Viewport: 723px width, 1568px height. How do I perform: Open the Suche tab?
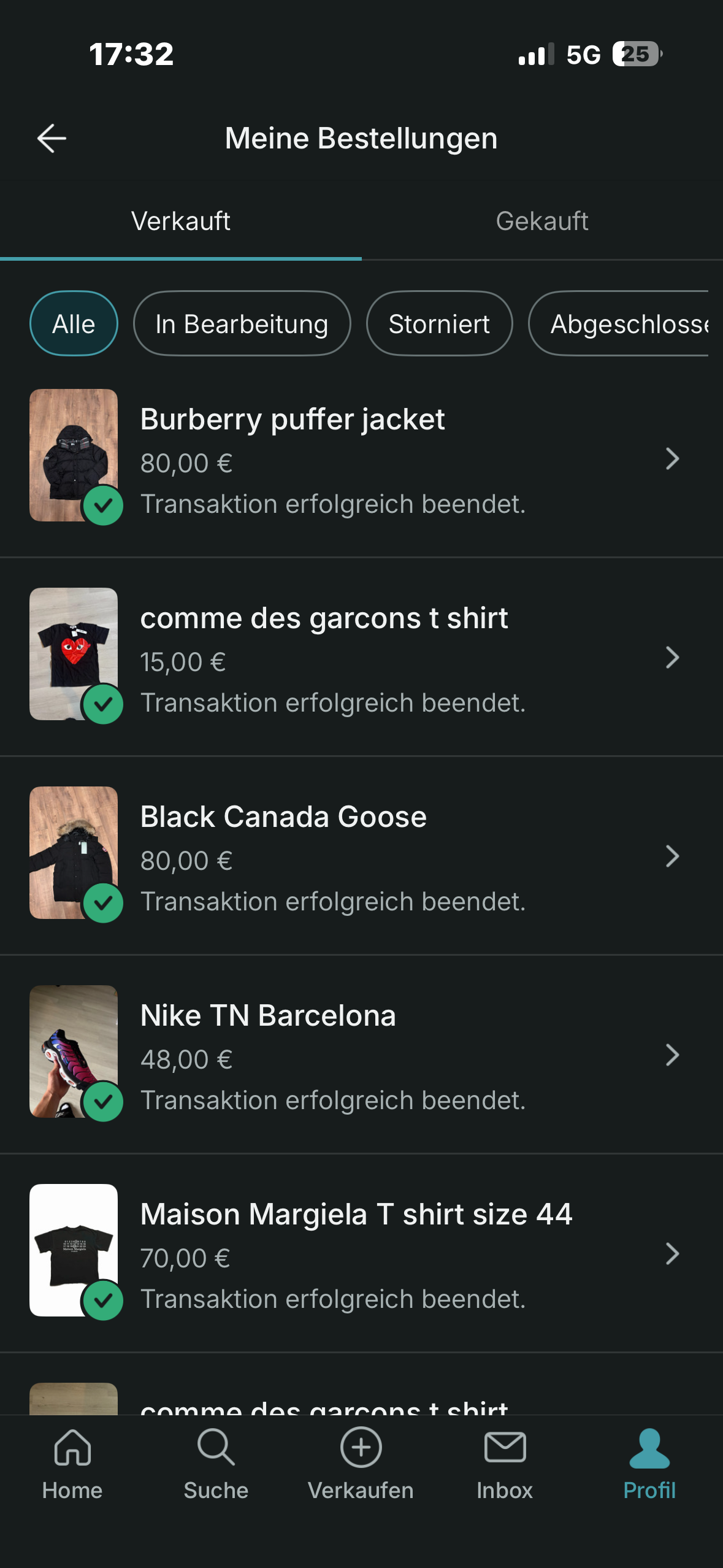click(x=216, y=1464)
